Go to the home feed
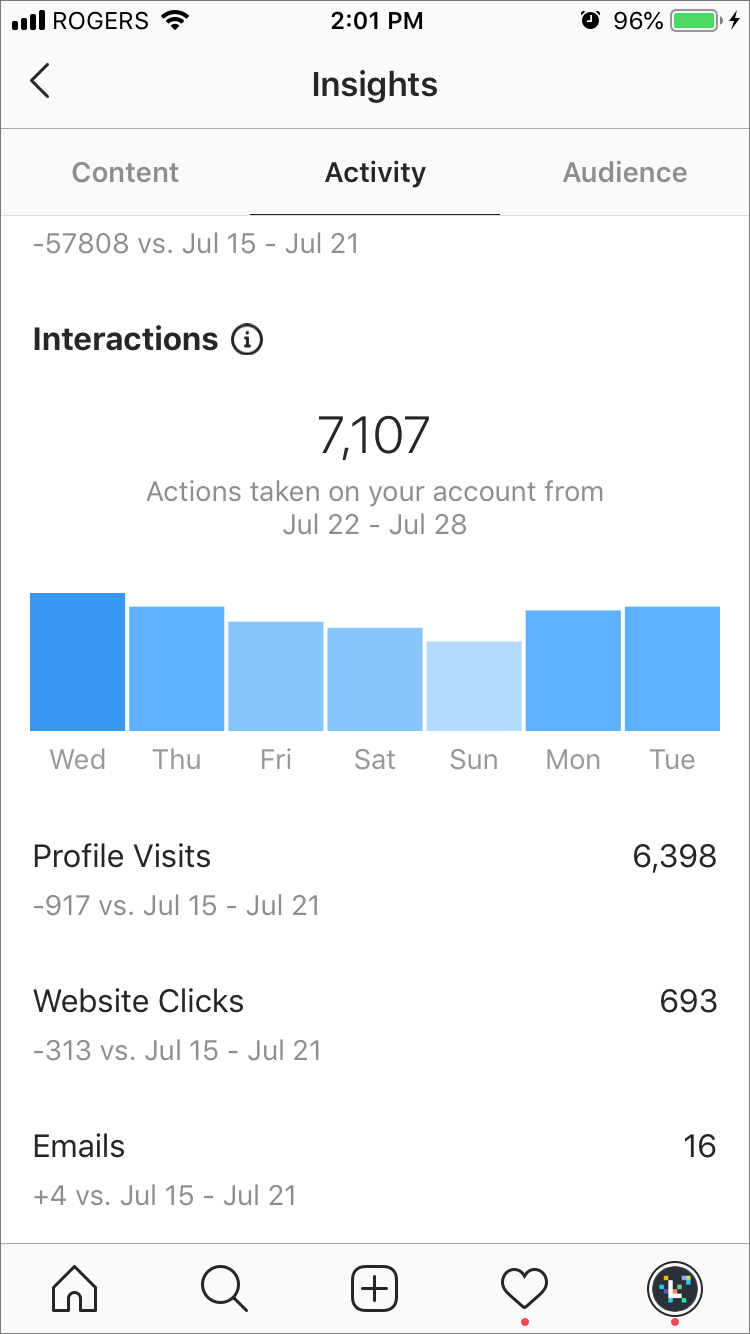 tap(75, 1288)
